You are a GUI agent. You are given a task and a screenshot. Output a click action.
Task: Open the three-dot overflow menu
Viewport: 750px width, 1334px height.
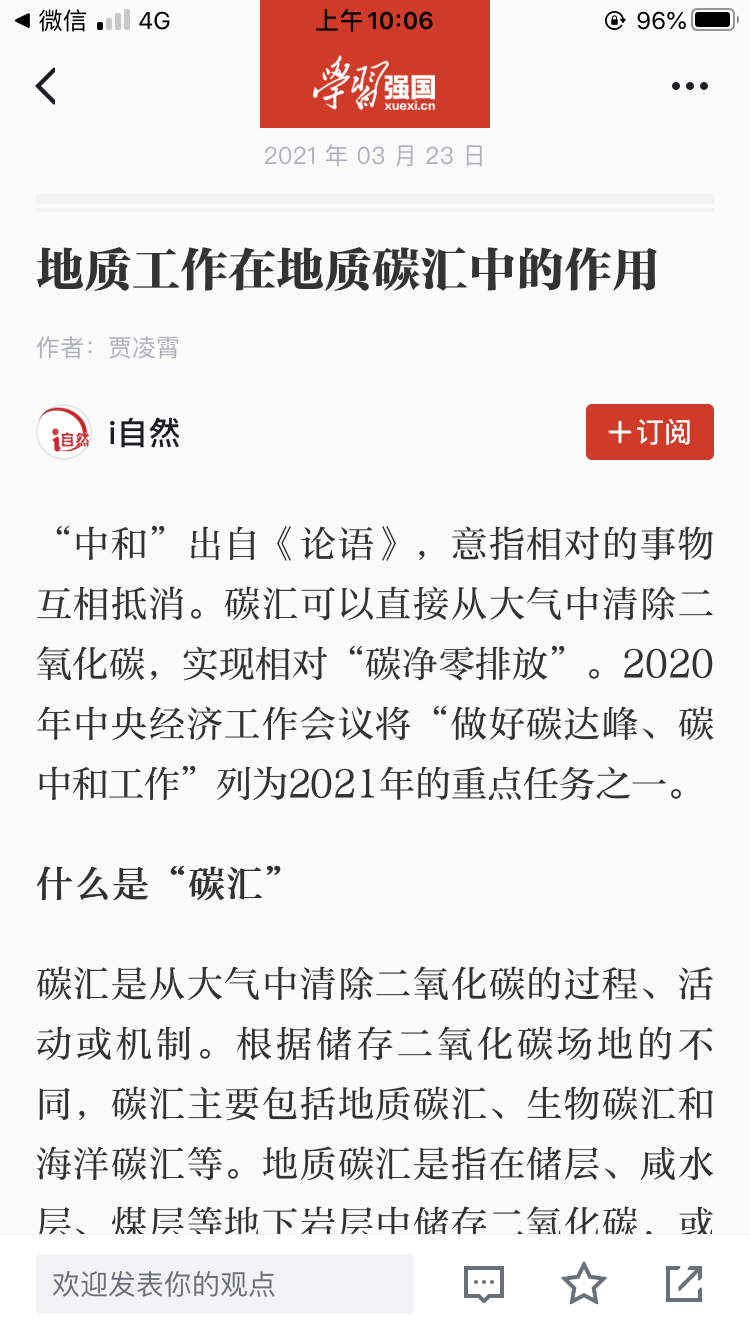[689, 87]
